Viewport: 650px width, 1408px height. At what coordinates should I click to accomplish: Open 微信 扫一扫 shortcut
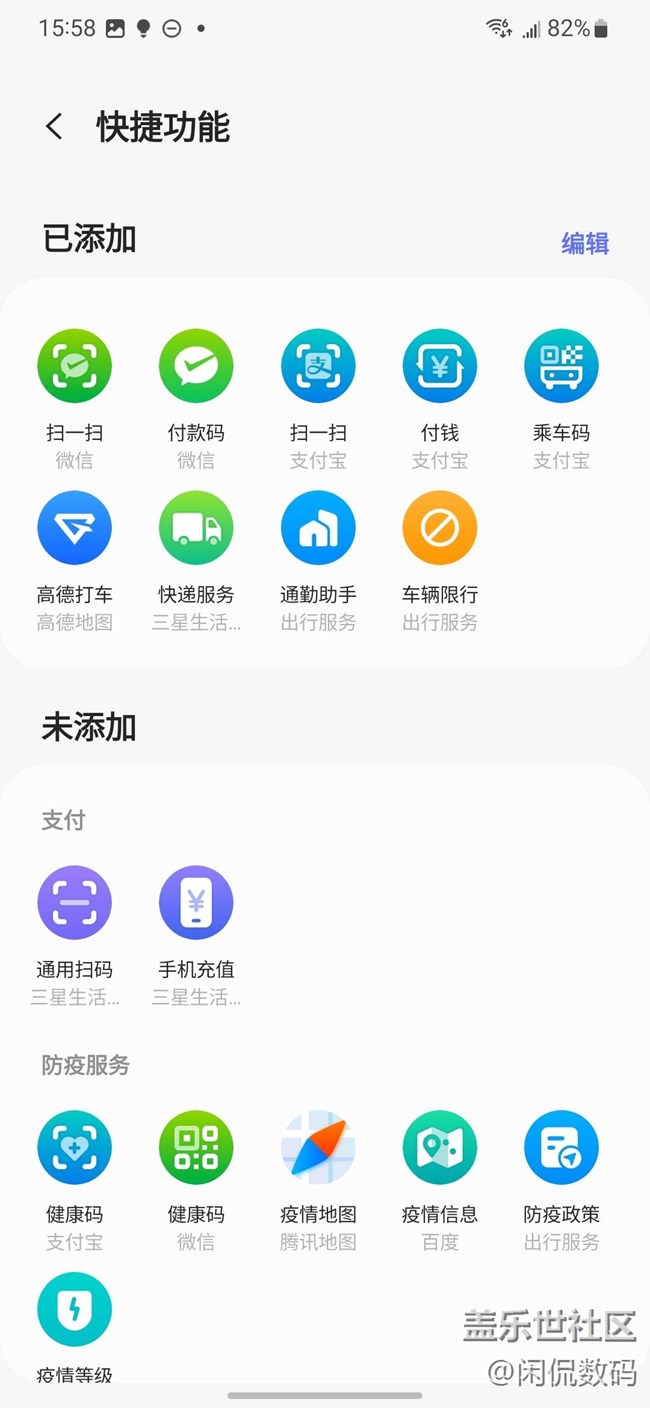(x=74, y=366)
